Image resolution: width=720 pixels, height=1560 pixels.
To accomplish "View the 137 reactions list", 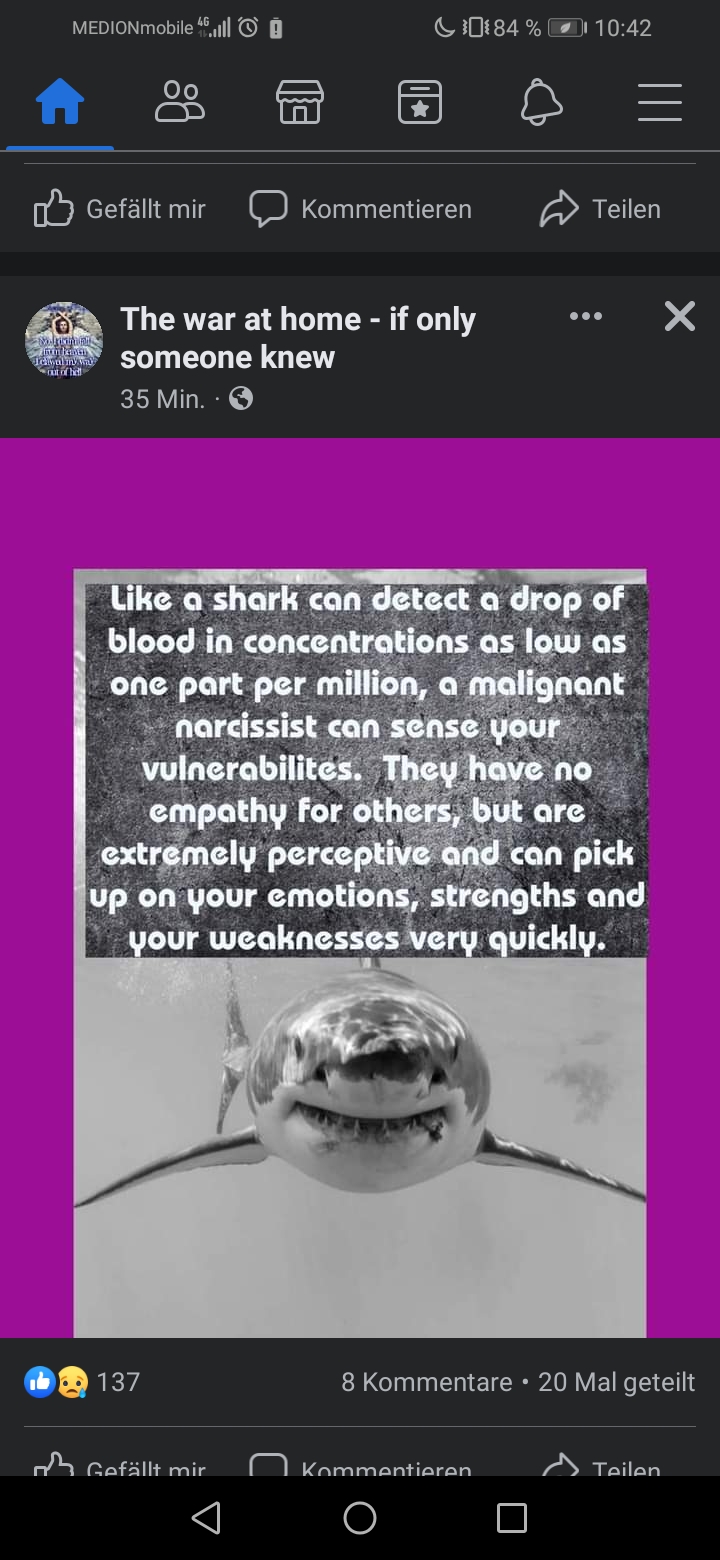I will [83, 1382].
